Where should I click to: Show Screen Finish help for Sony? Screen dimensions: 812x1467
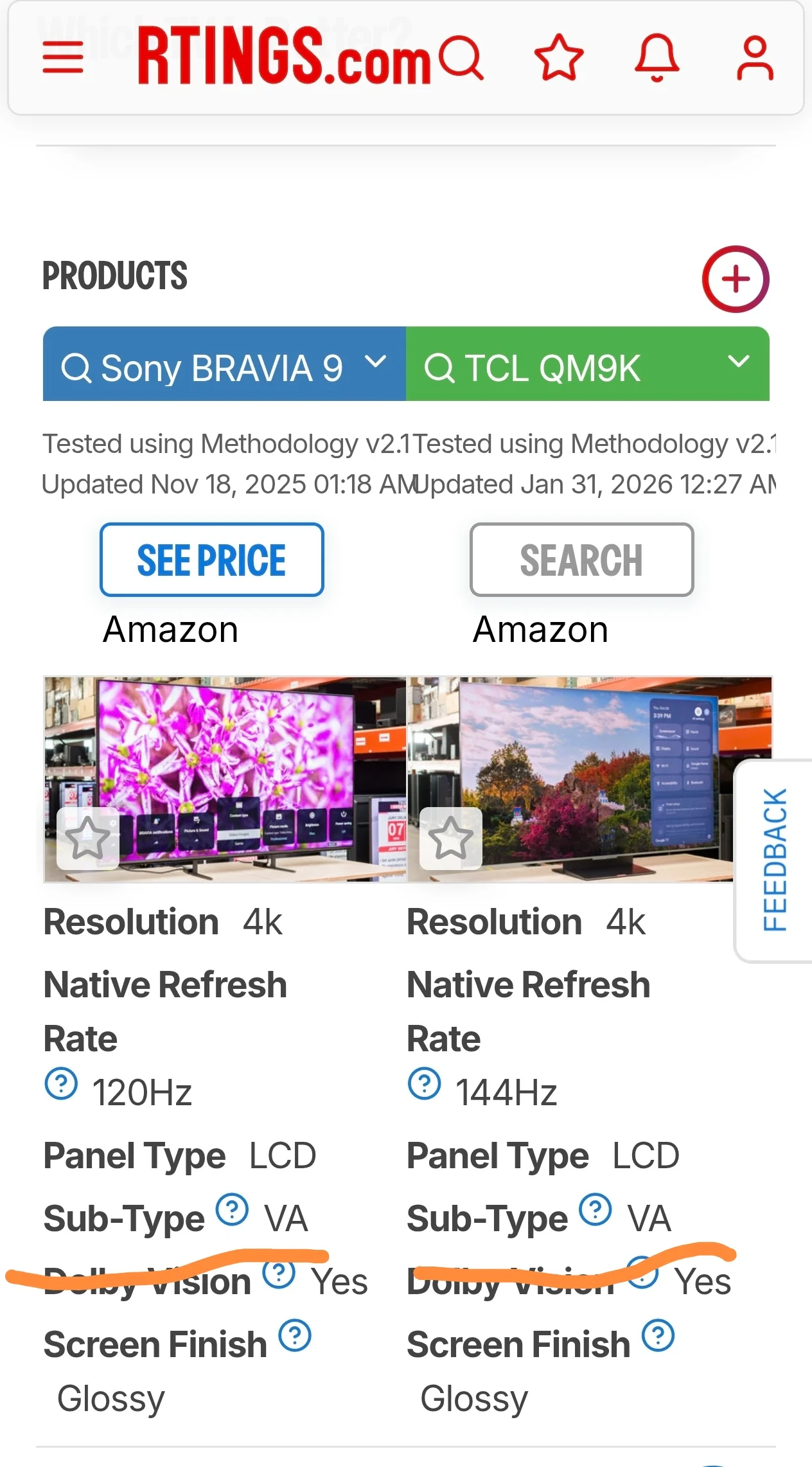(295, 1336)
